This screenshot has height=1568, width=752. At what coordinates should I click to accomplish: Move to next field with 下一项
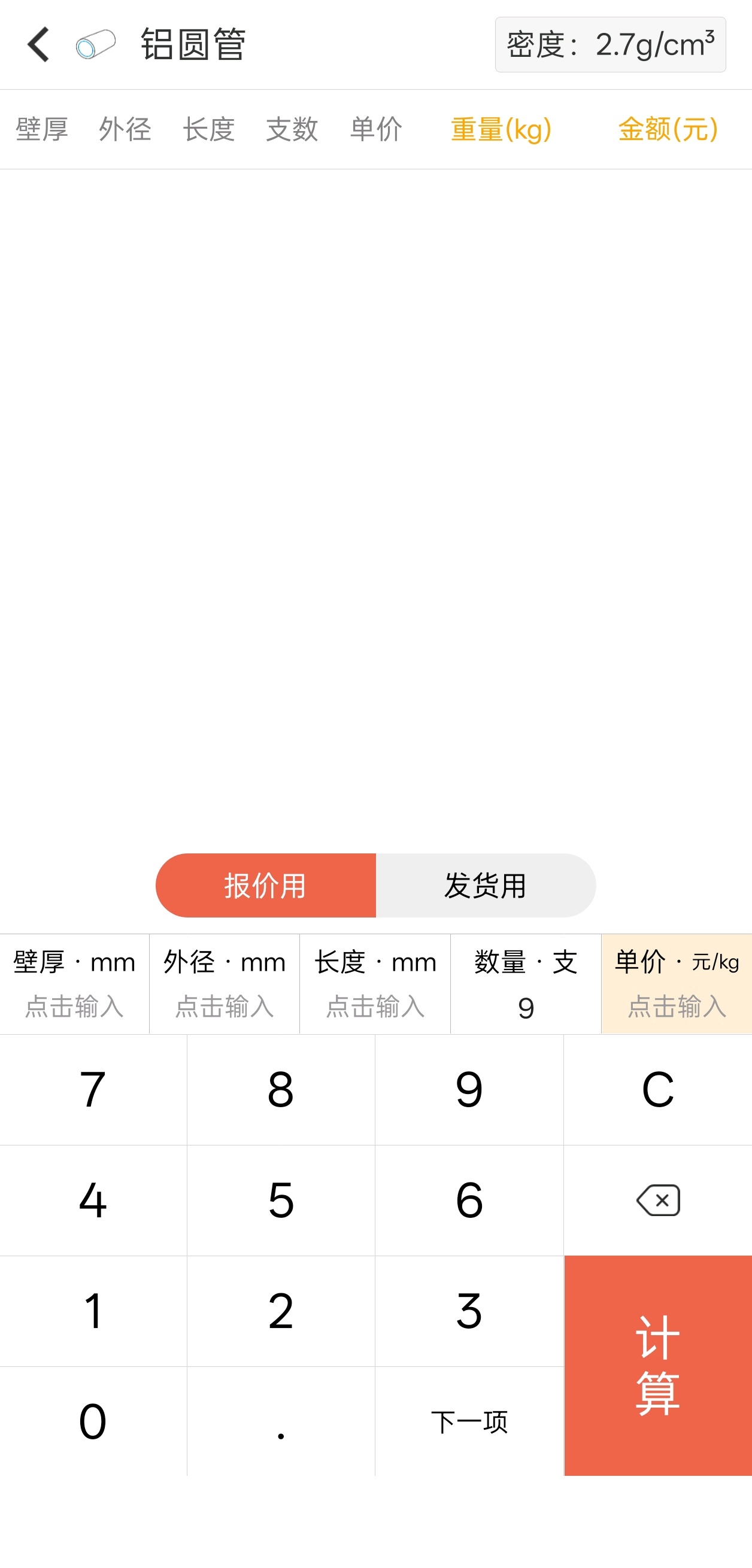[469, 1421]
